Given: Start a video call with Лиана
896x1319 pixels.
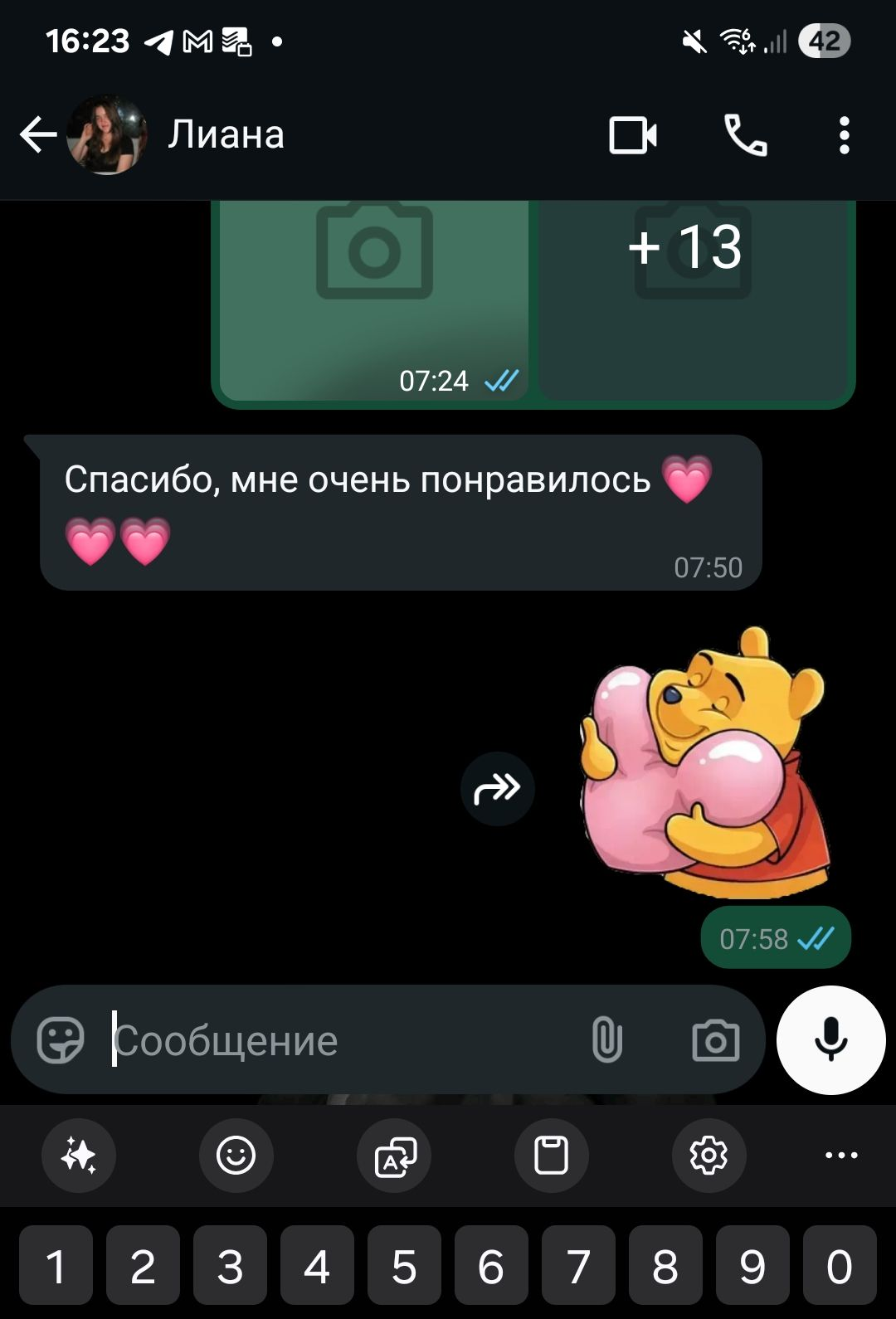Looking at the screenshot, I should [x=633, y=135].
